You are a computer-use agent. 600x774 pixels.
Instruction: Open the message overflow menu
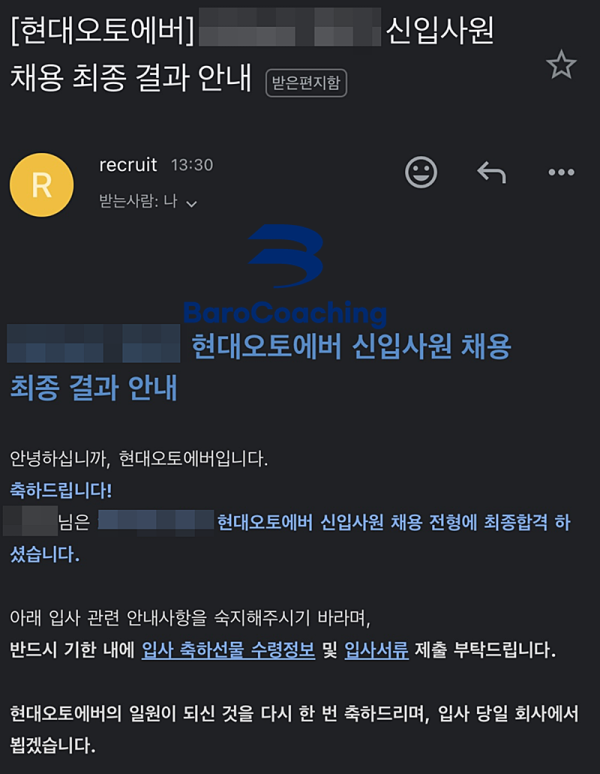561,172
